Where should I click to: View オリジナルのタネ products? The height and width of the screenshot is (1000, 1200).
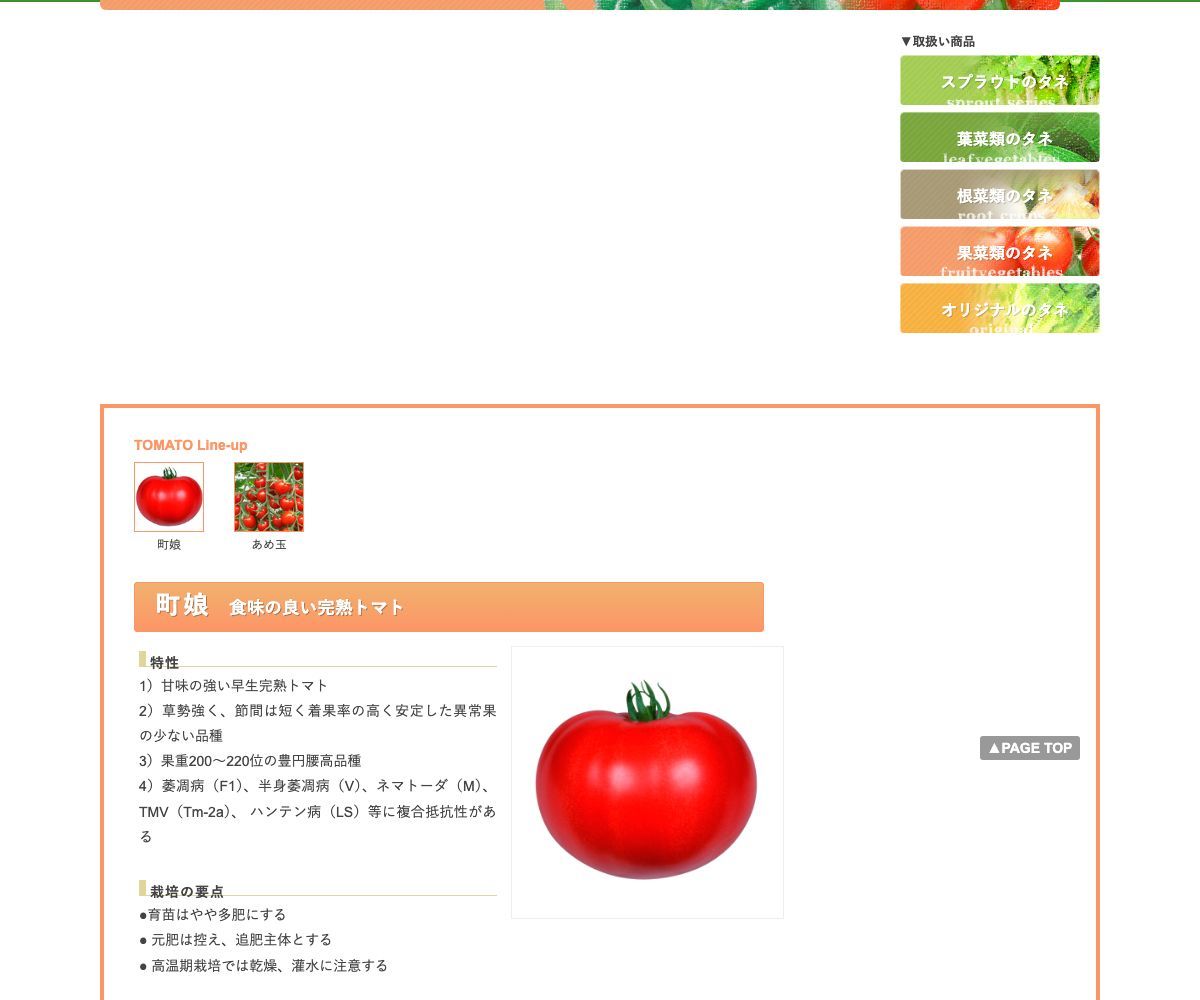(999, 308)
